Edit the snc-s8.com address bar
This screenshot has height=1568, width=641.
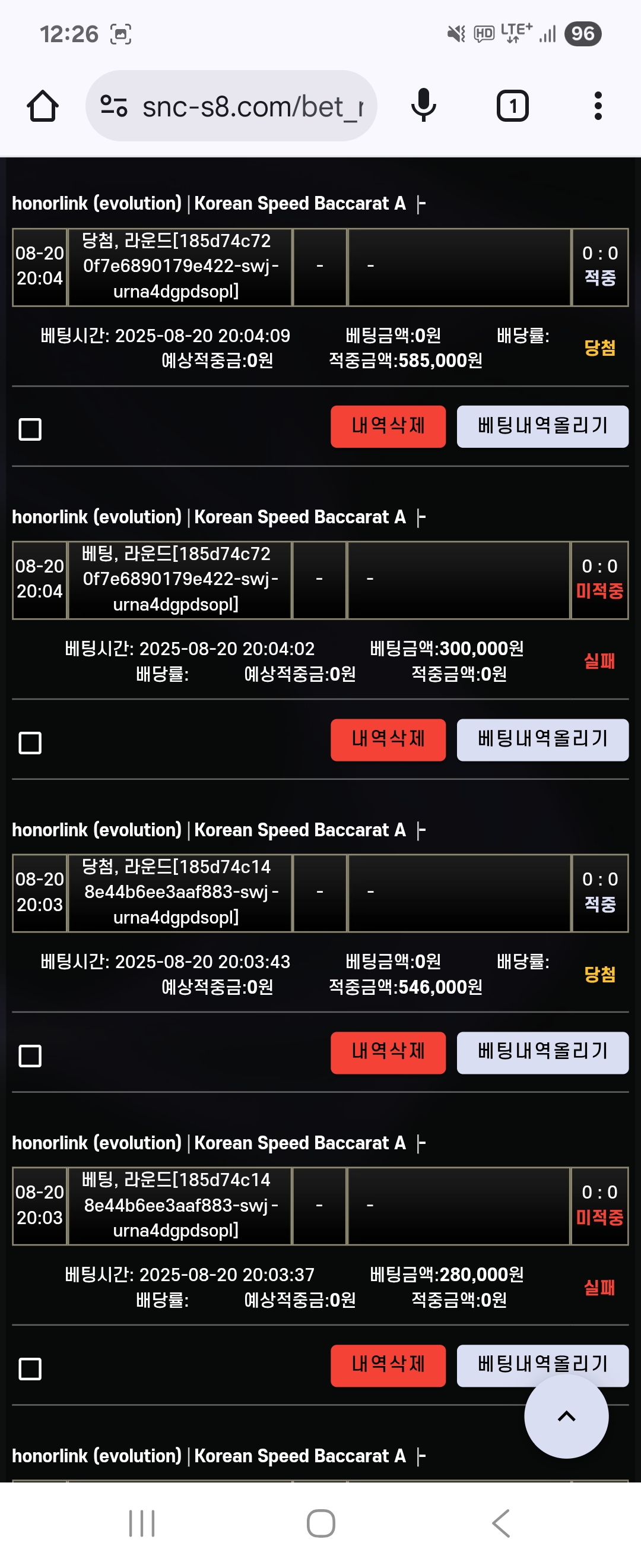tap(243, 106)
